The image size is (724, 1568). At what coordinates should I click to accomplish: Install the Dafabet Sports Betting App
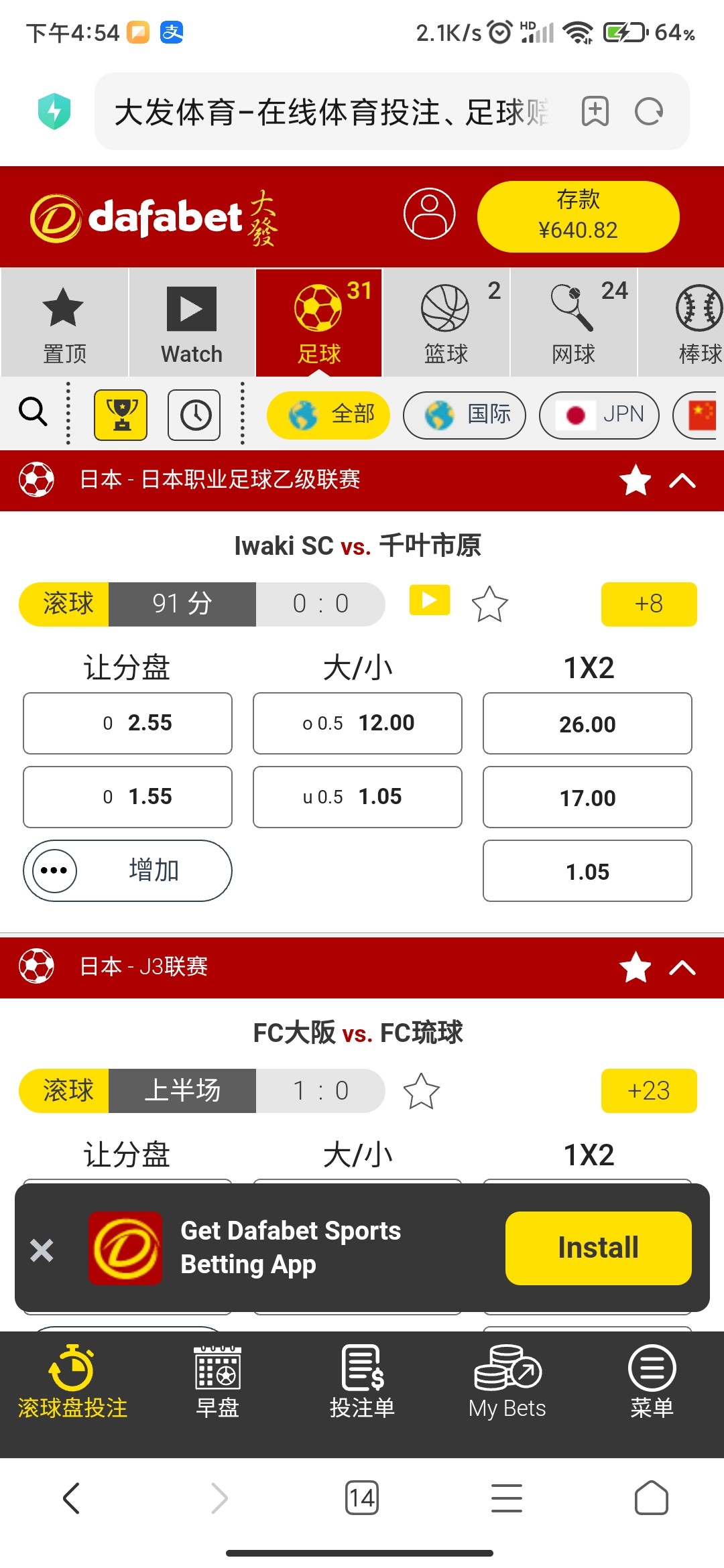[x=598, y=1248]
